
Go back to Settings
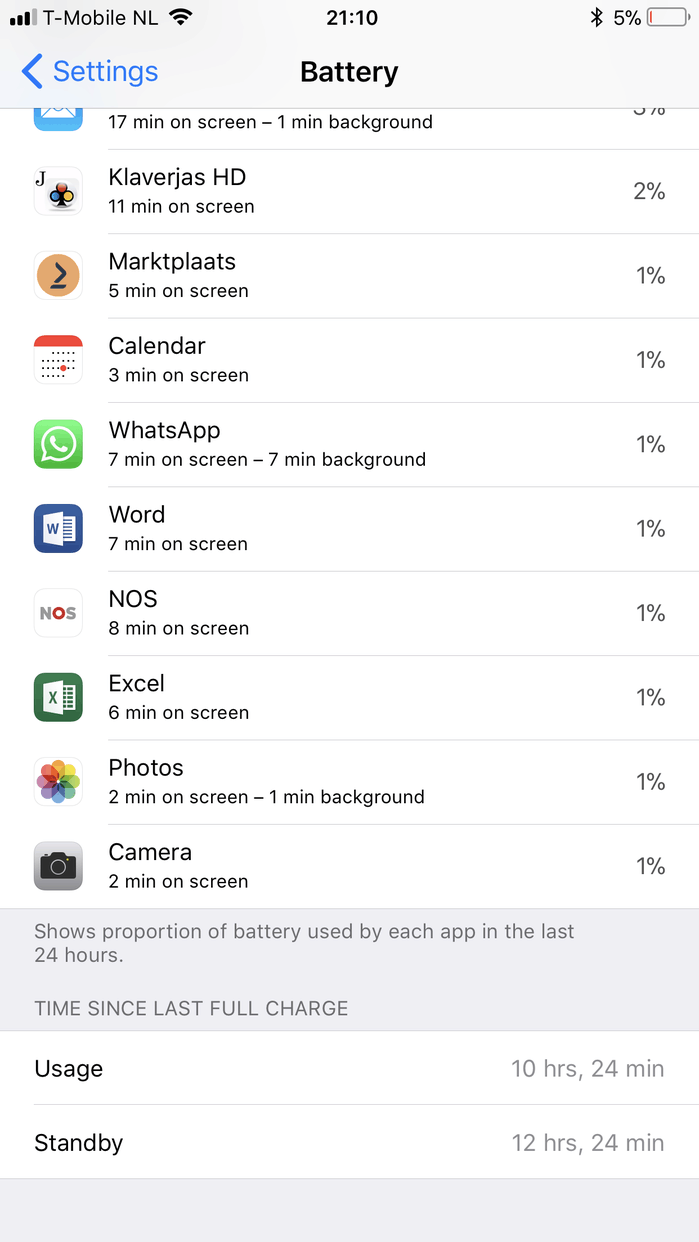[x=90, y=72]
